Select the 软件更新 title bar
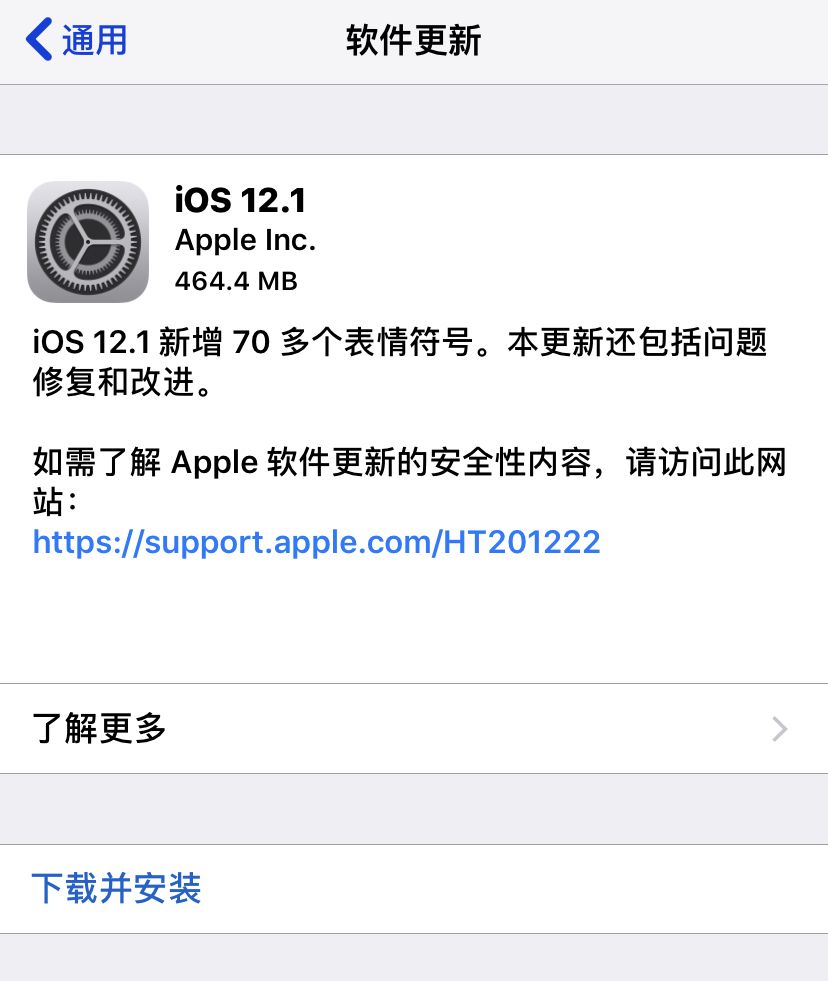 click(414, 40)
